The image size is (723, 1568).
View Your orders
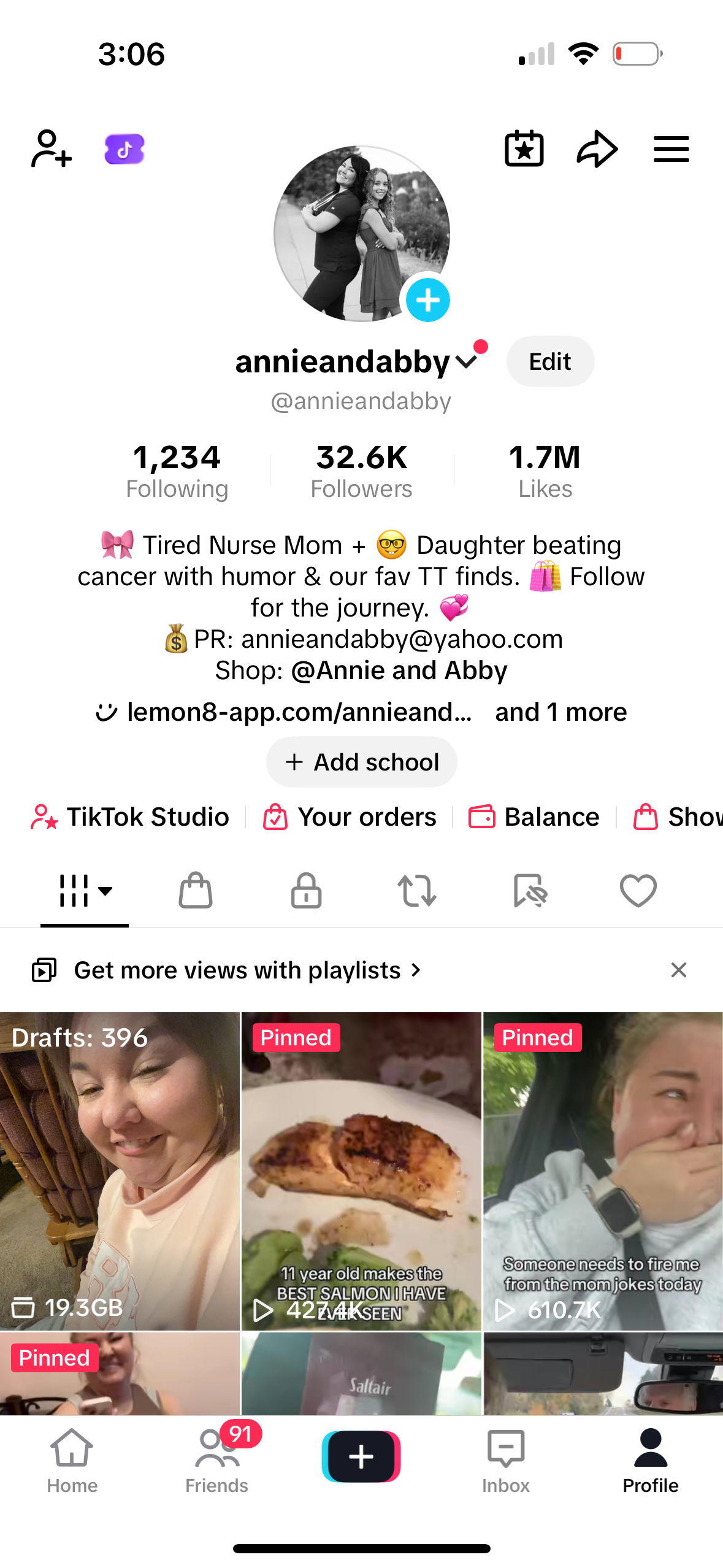point(350,817)
